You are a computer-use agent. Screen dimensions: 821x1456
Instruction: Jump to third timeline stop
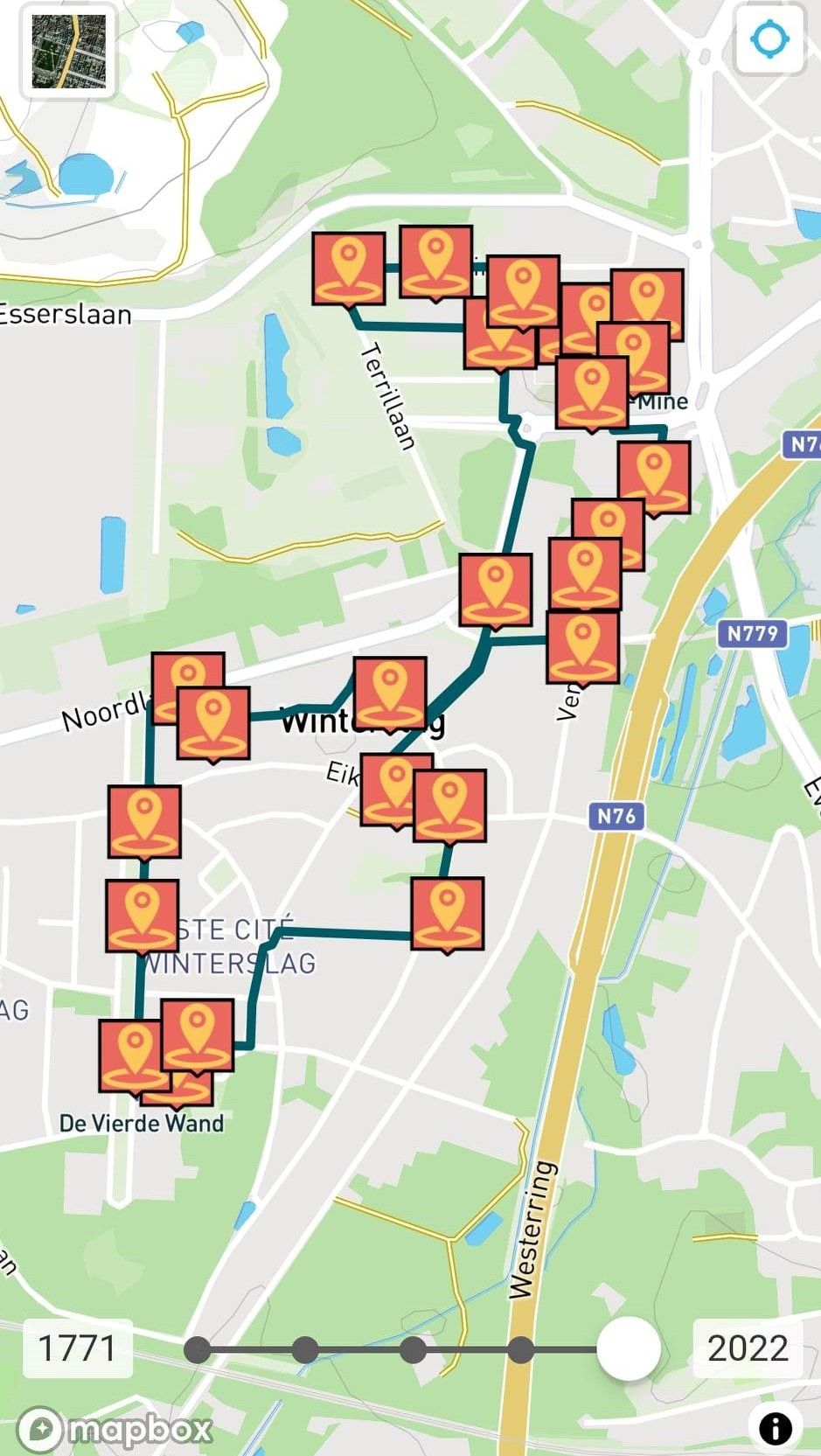coord(413,1349)
